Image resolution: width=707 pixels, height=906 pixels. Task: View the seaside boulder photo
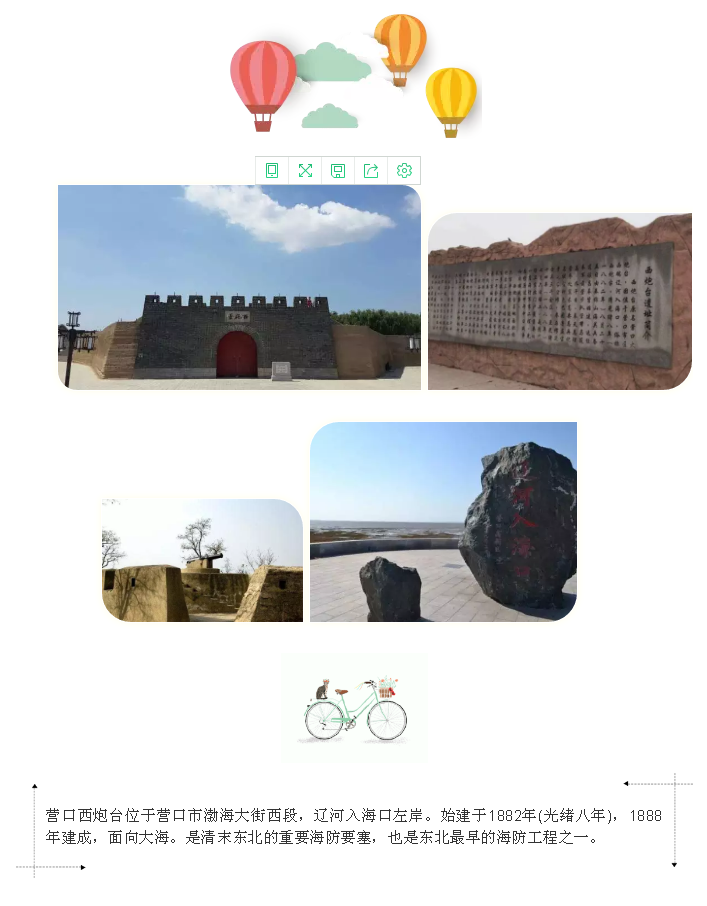point(443,521)
